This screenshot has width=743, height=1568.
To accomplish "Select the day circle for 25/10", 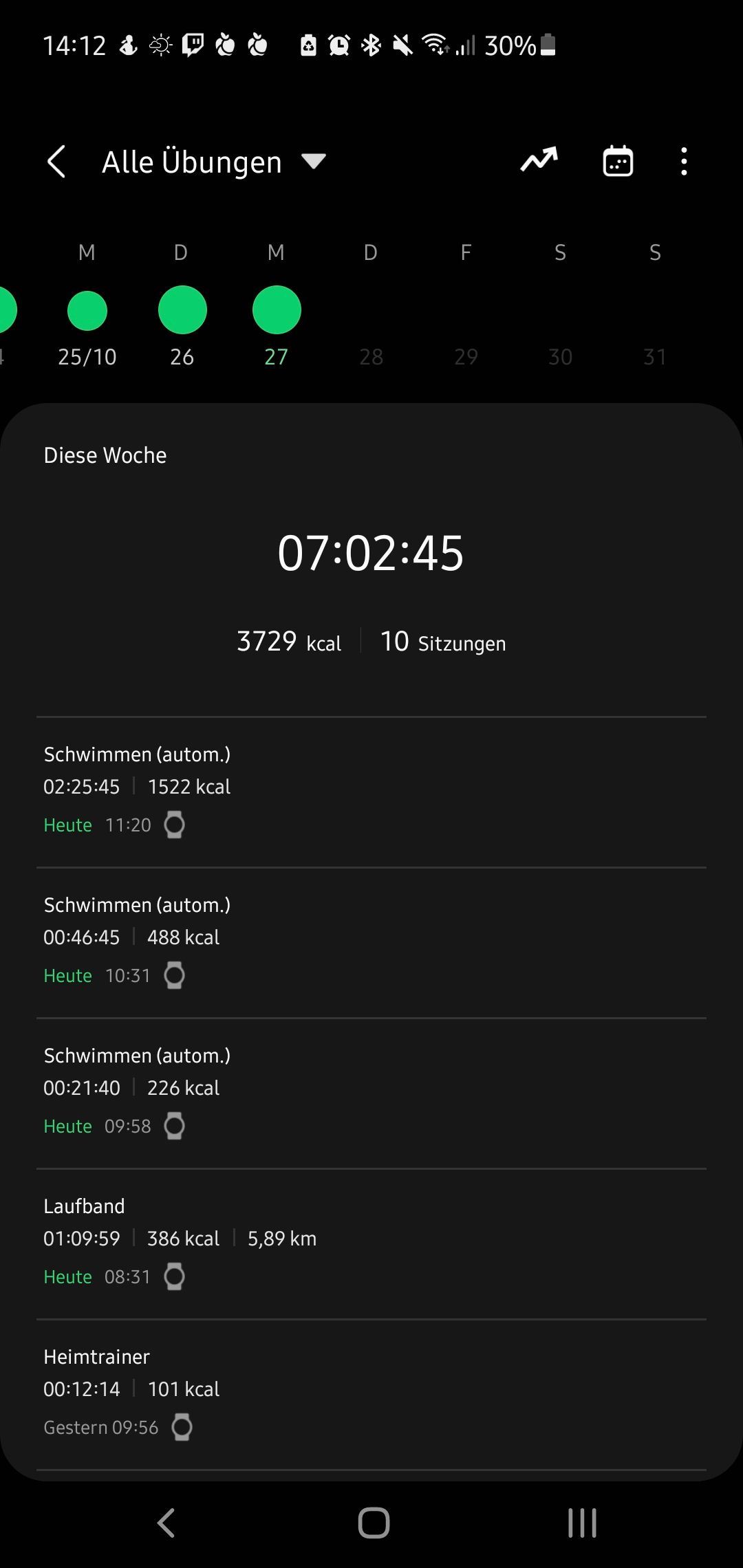I will coord(87,310).
